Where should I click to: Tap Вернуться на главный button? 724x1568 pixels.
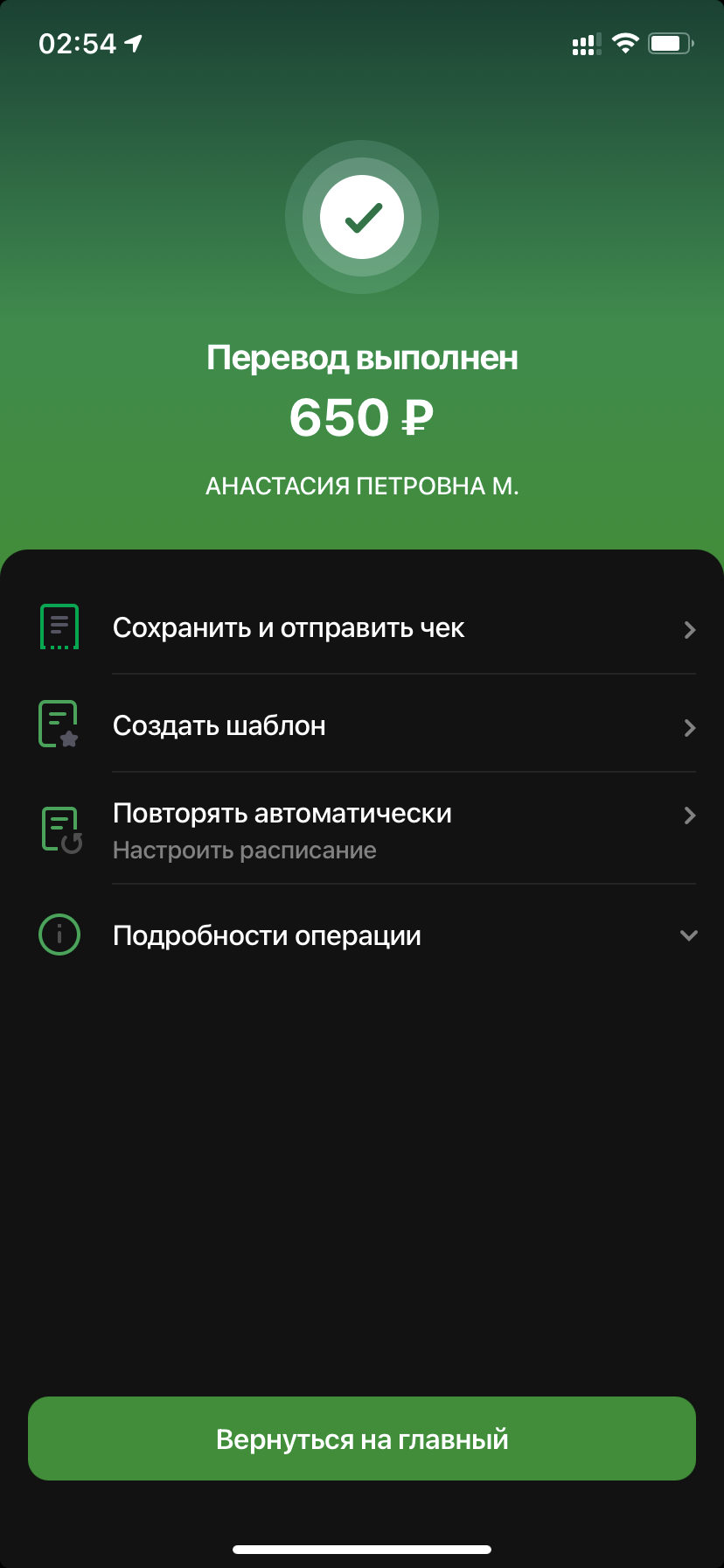(x=362, y=1439)
